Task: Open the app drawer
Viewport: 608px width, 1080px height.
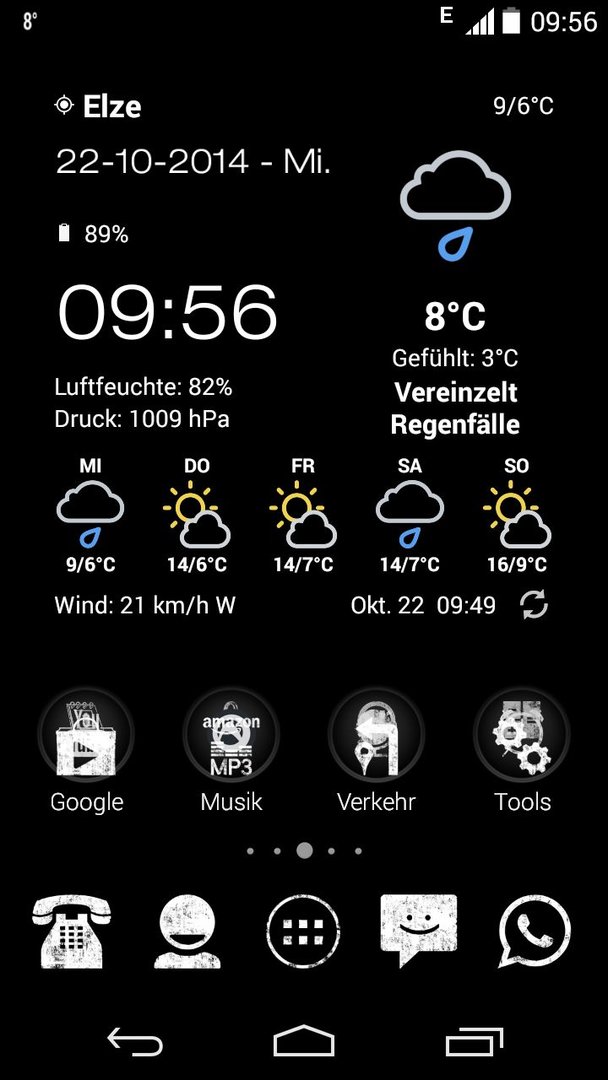Action: (x=304, y=931)
